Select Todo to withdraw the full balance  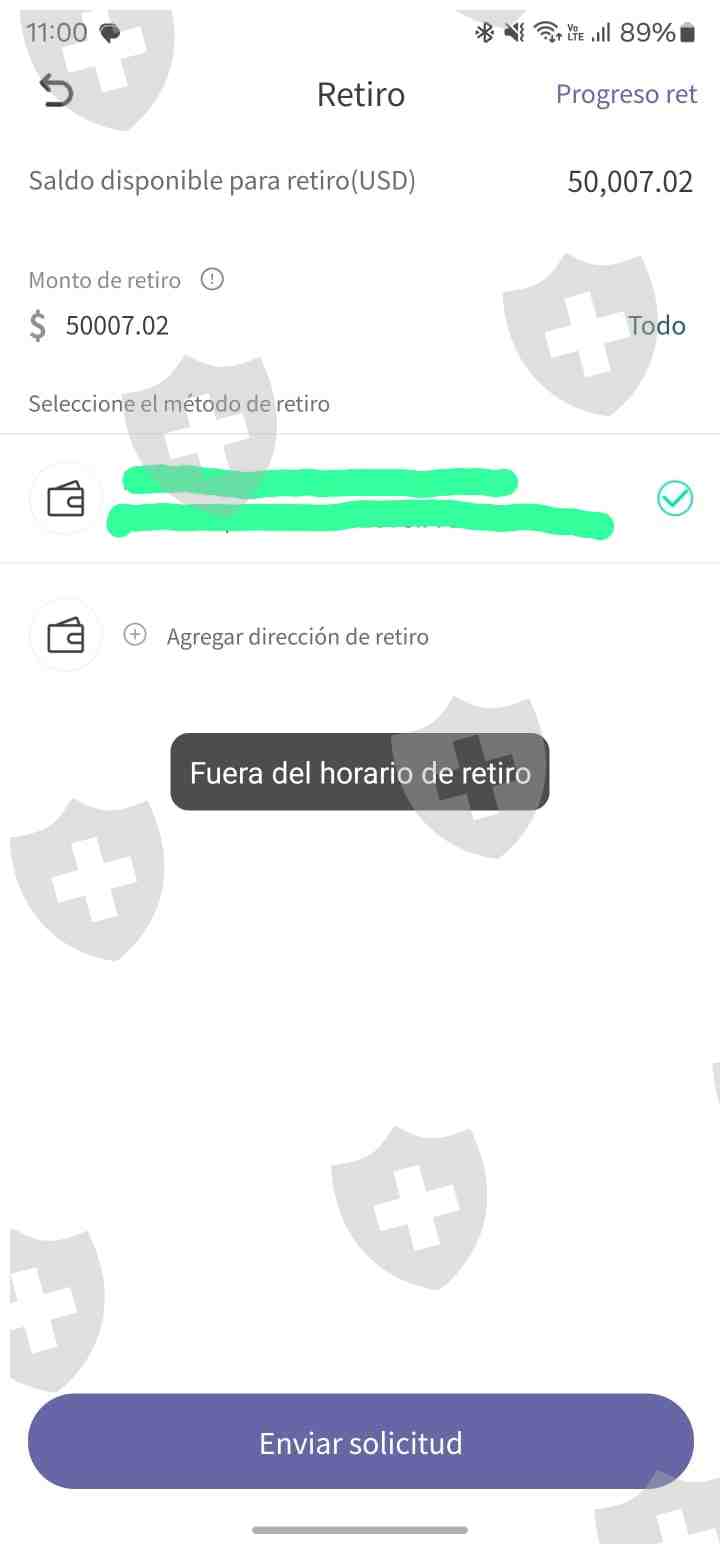pyautogui.click(x=657, y=325)
